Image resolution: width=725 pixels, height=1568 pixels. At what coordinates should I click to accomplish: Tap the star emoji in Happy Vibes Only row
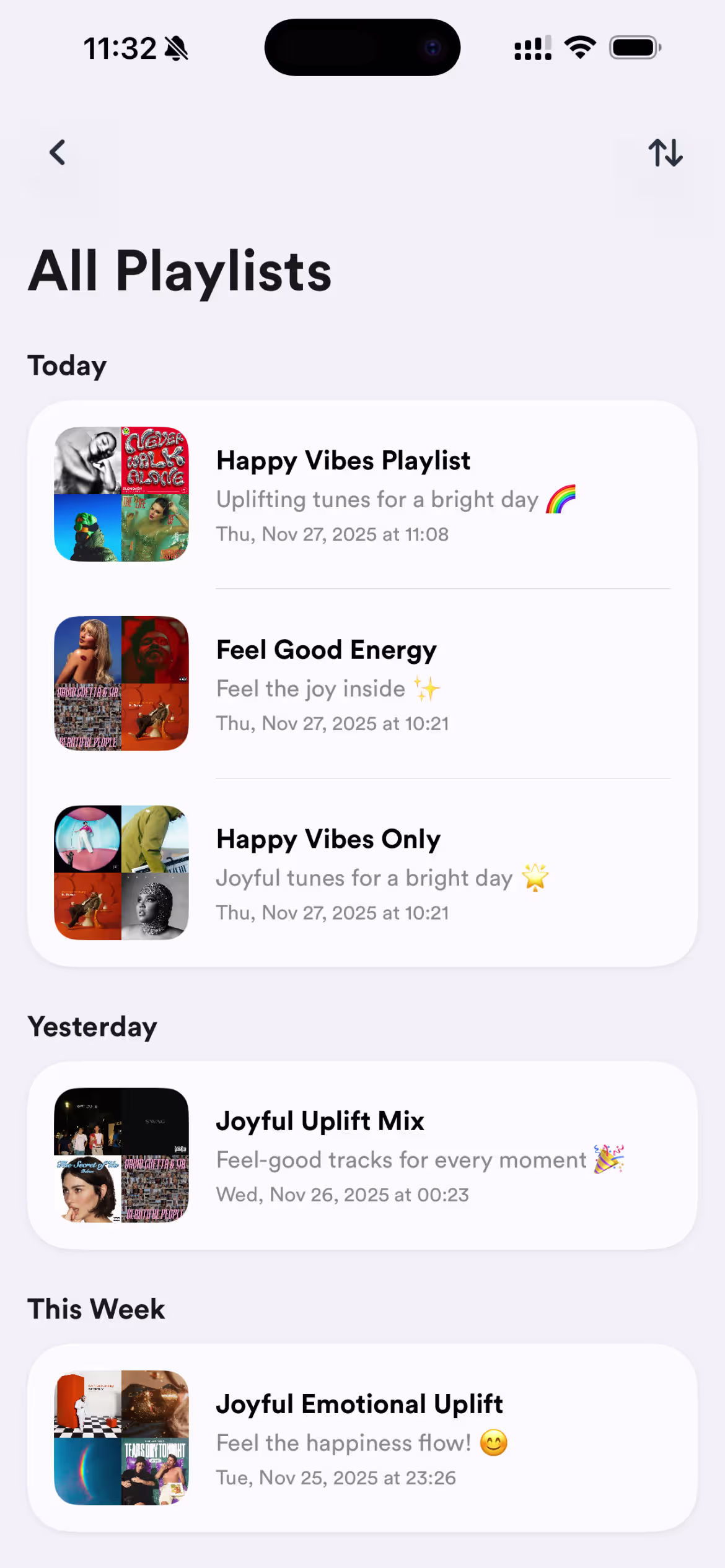coord(535,878)
